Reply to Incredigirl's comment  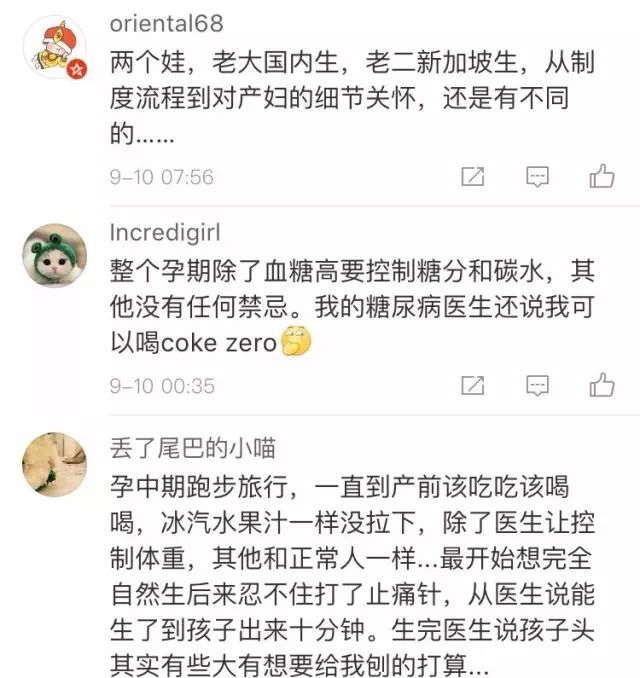pyautogui.click(x=538, y=385)
